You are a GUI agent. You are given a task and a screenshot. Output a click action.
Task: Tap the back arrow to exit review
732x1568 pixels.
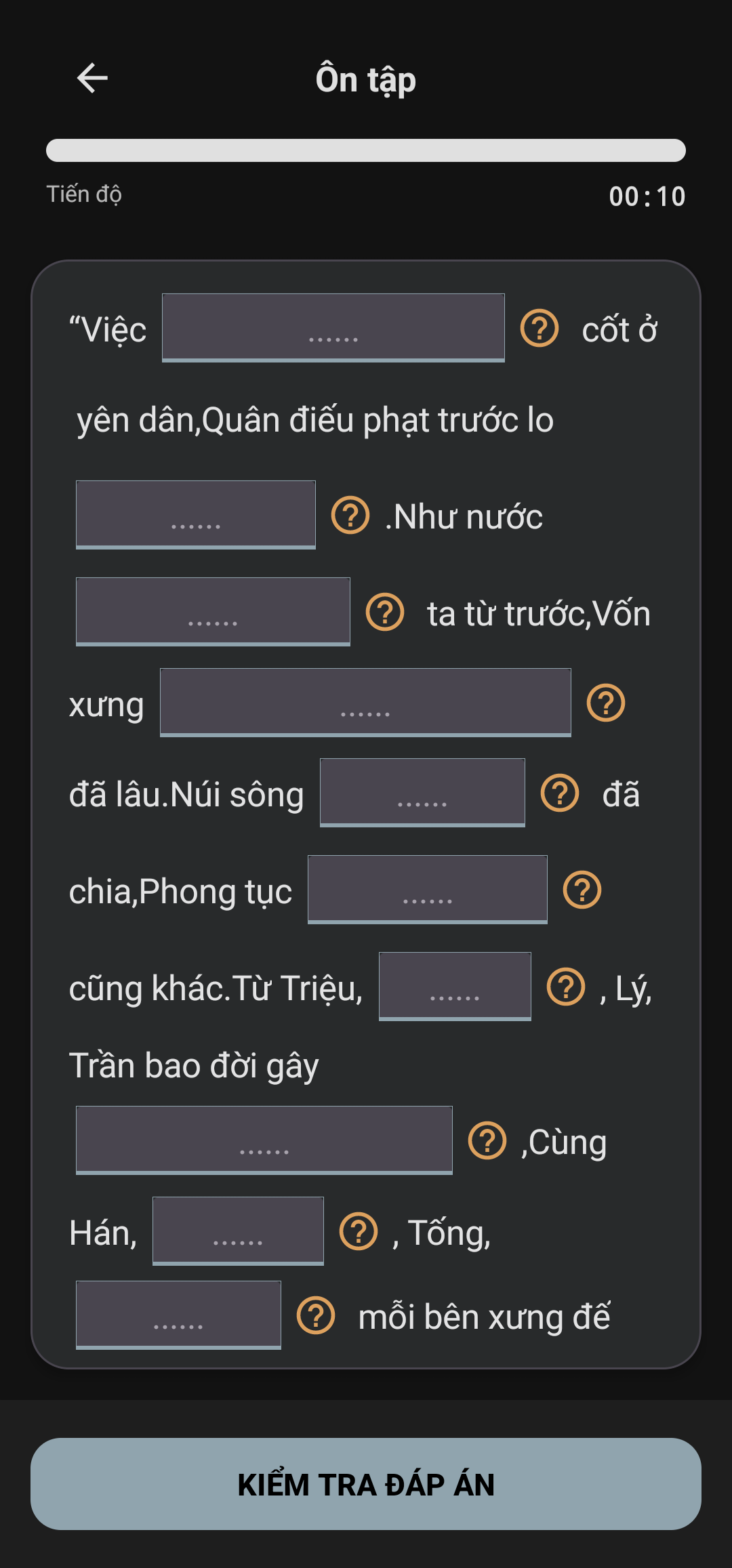(x=93, y=78)
